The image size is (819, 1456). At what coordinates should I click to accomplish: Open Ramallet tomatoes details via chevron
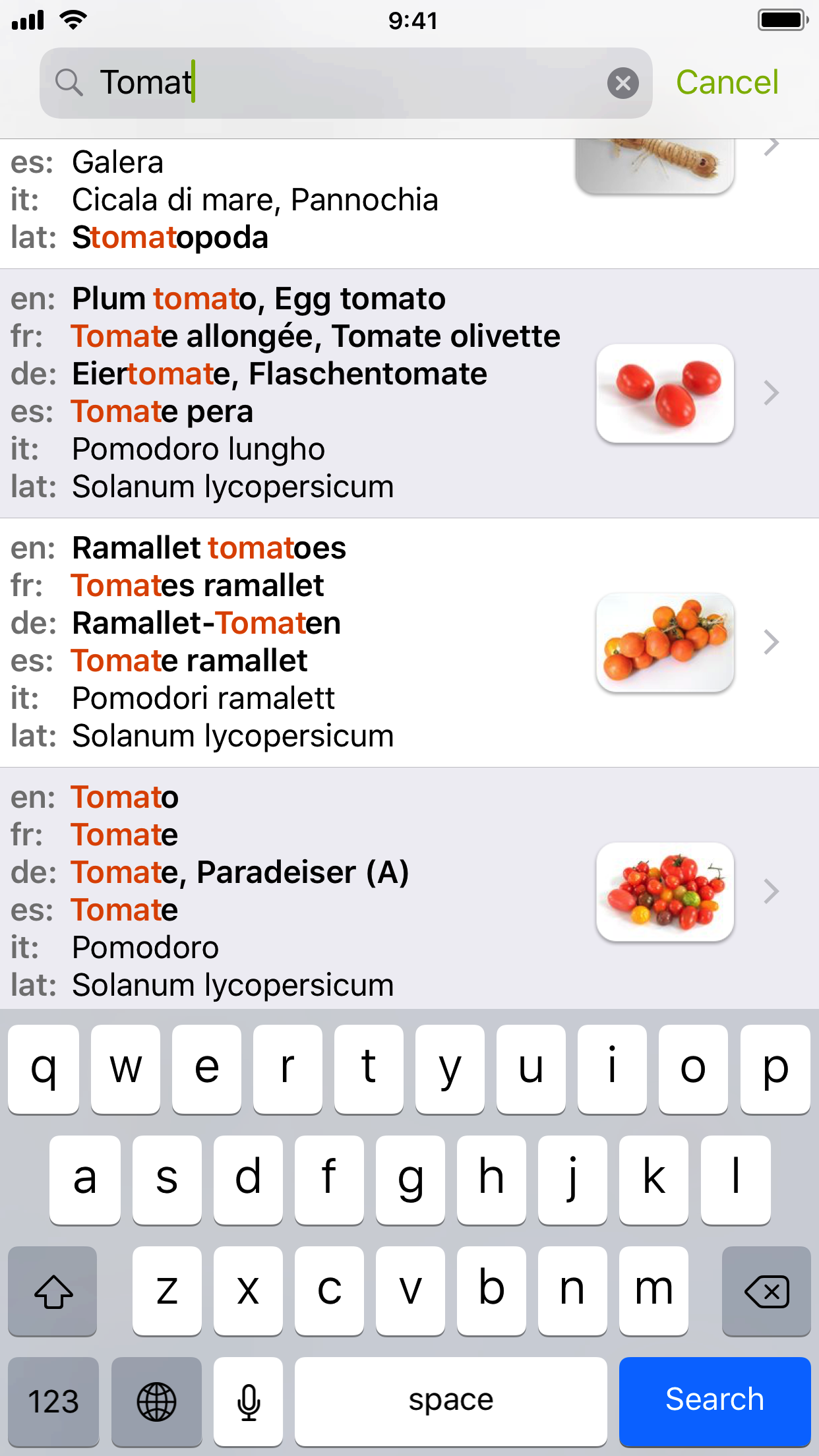tap(770, 642)
